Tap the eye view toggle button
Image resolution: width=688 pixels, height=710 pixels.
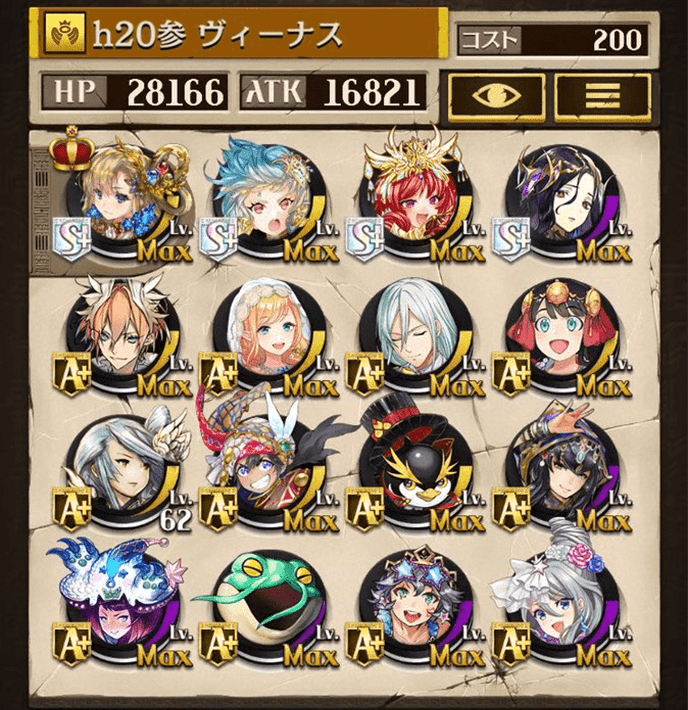click(x=496, y=95)
